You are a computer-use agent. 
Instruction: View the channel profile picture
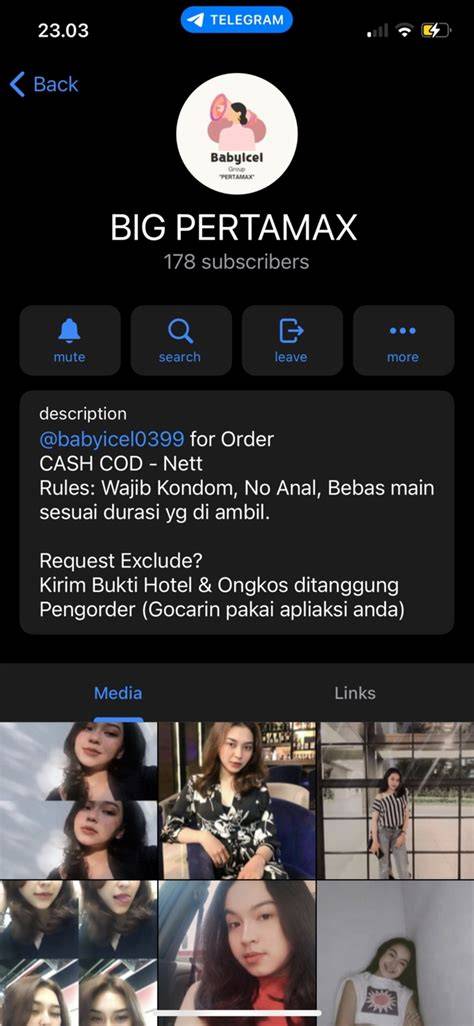tap(237, 133)
